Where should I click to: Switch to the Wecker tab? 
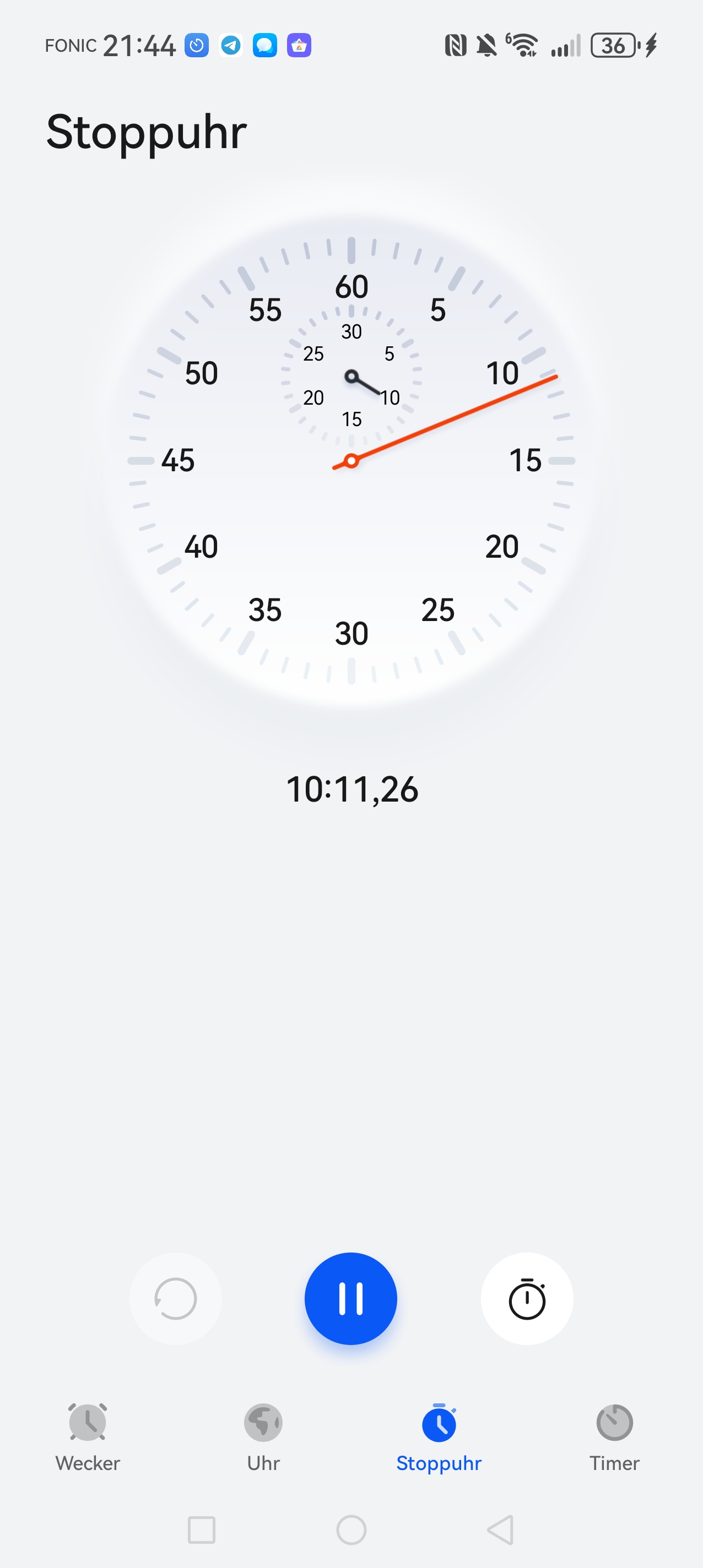click(88, 1436)
